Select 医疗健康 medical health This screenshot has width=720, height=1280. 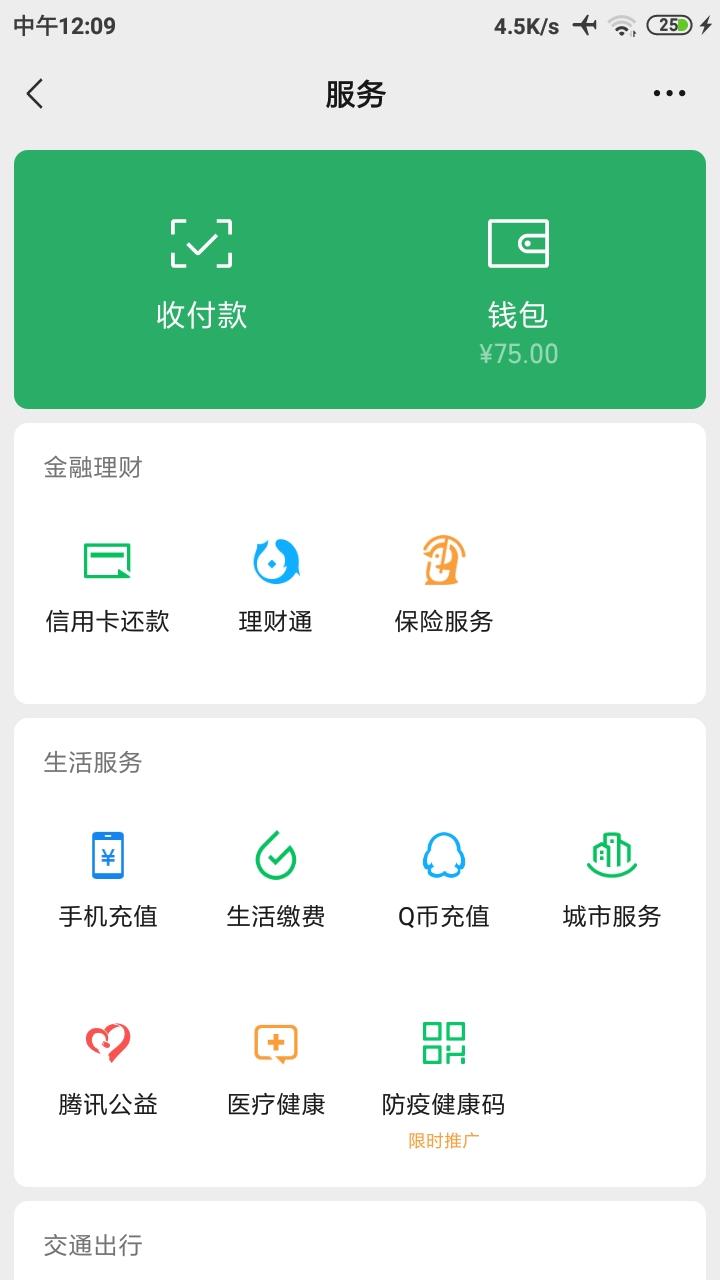tap(276, 1067)
